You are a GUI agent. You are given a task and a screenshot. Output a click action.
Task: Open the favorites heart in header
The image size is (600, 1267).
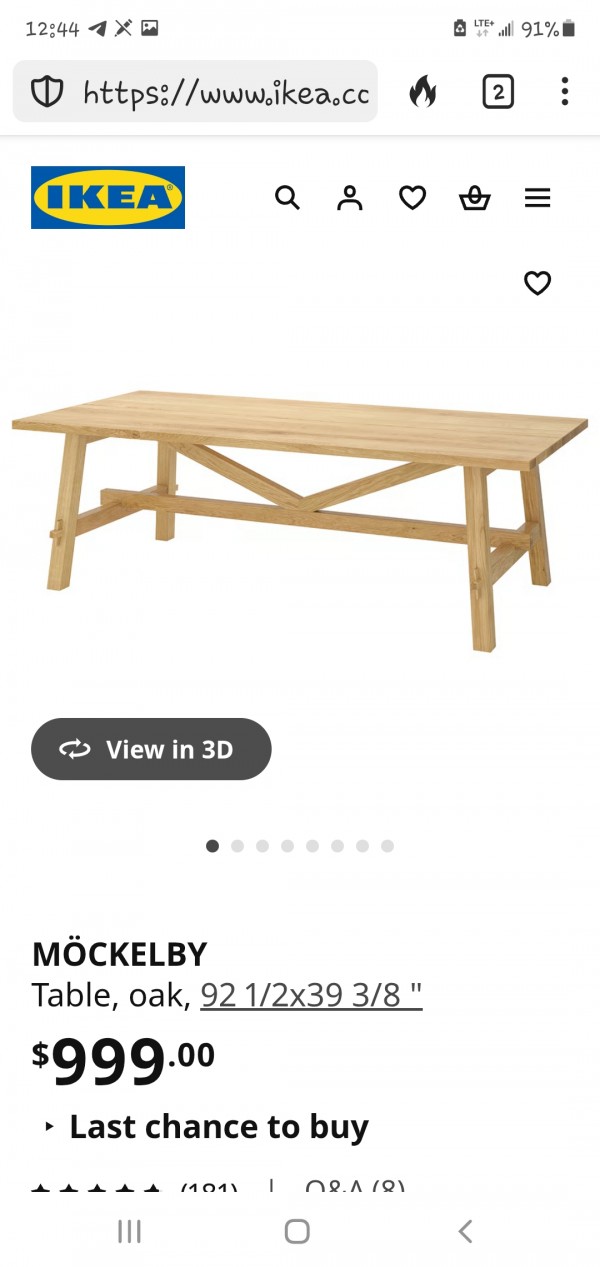[x=412, y=198]
